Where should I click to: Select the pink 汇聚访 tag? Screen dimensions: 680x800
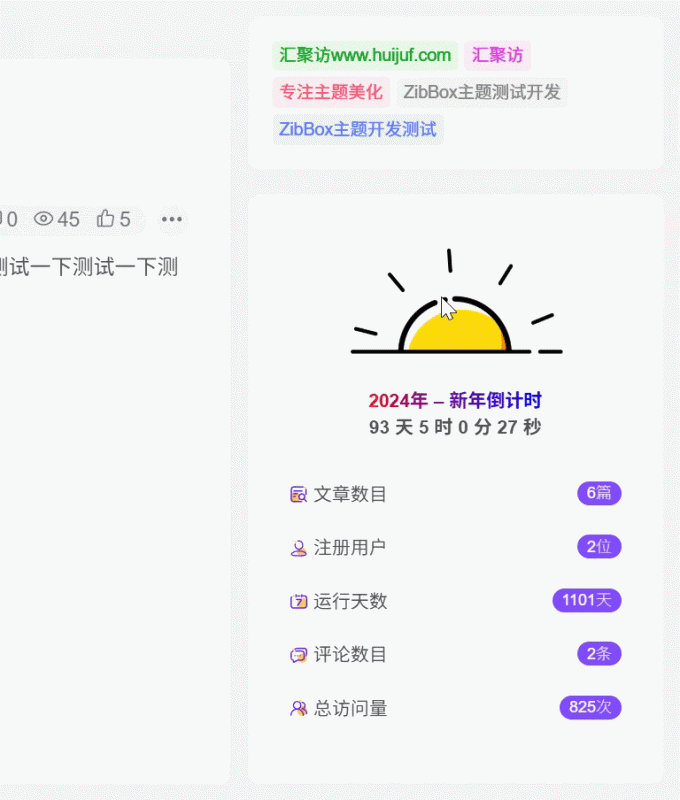click(497, 55)
